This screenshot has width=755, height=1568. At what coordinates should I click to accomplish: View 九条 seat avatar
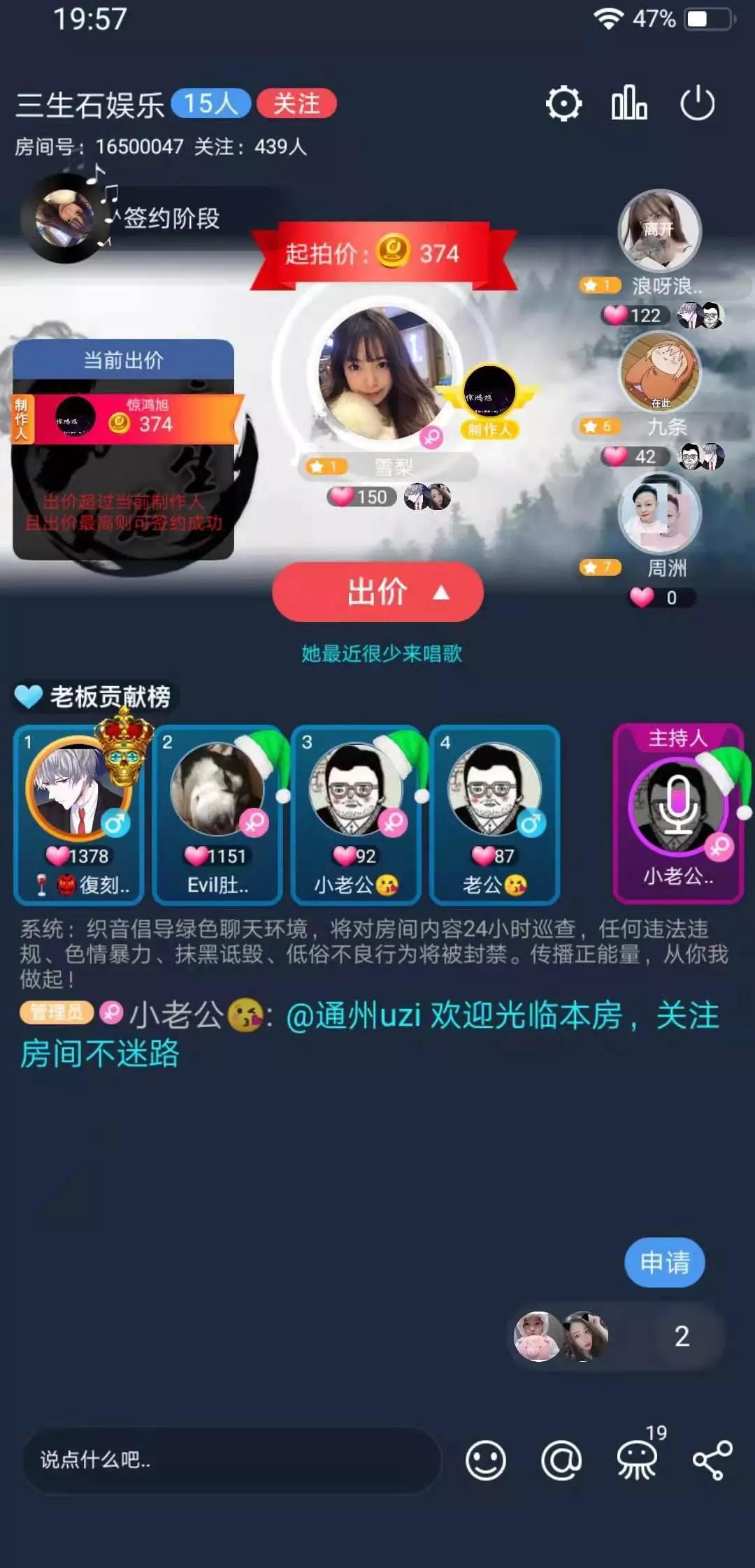(659, 372)
